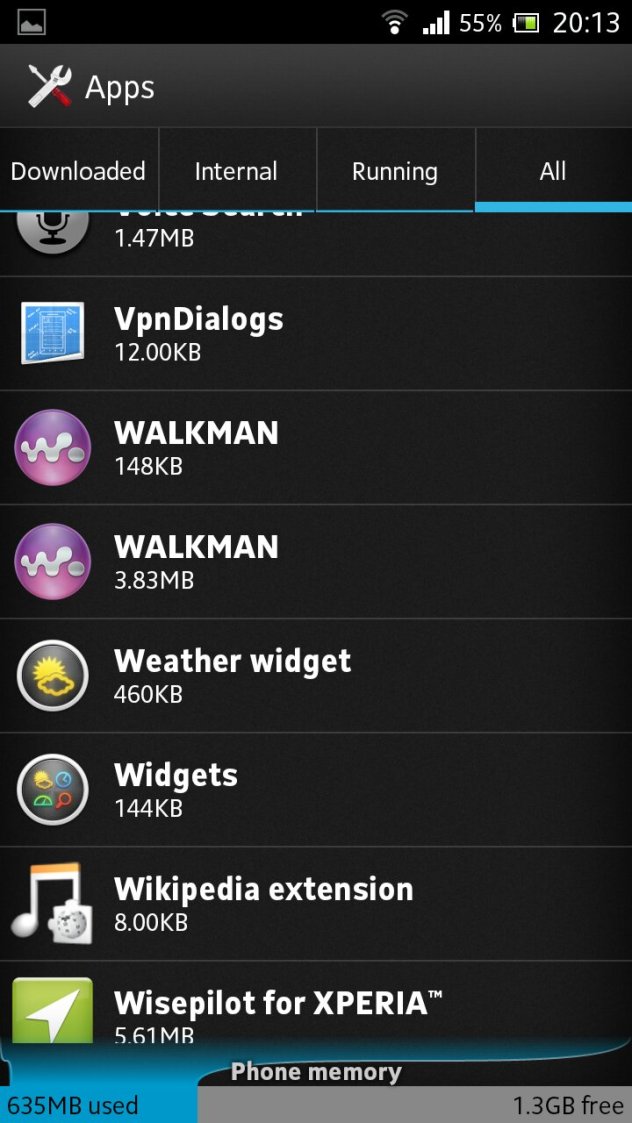Switch to the Internal tab
This screenshot has height=1123, width=632.
[x=237, y=170]
